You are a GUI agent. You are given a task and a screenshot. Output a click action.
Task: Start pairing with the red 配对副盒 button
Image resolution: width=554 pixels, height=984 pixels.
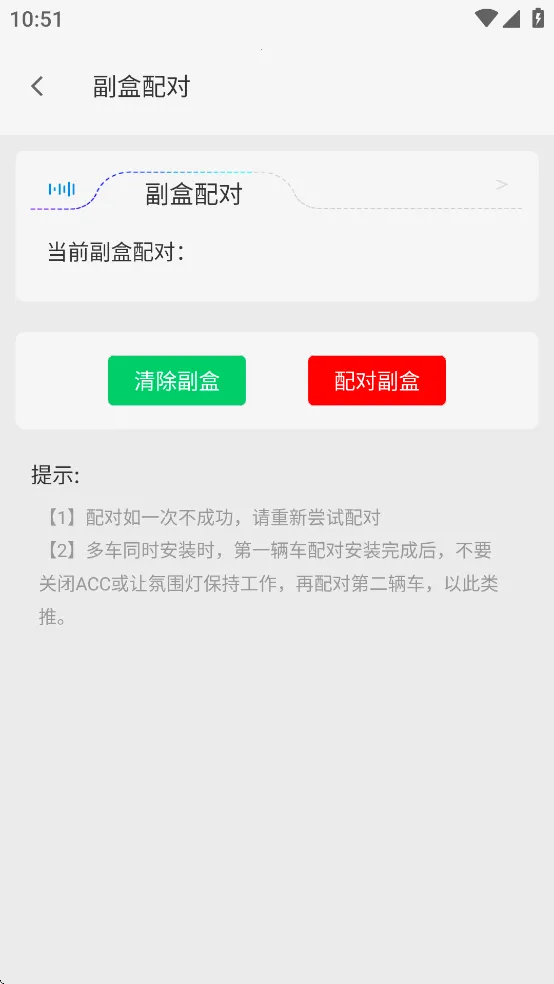[x=377, y=380]
